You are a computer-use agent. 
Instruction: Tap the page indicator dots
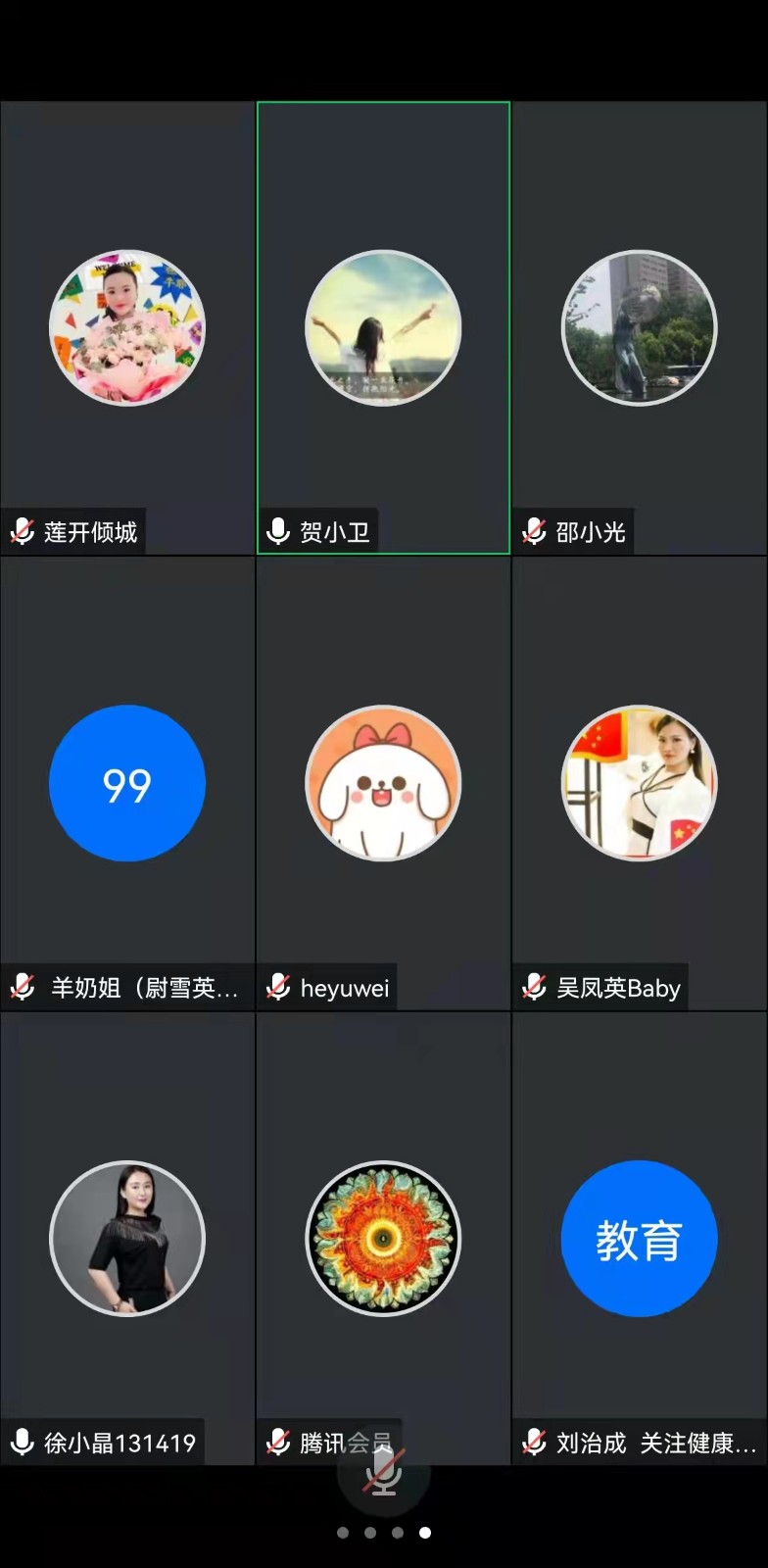tap(384, 1533)
